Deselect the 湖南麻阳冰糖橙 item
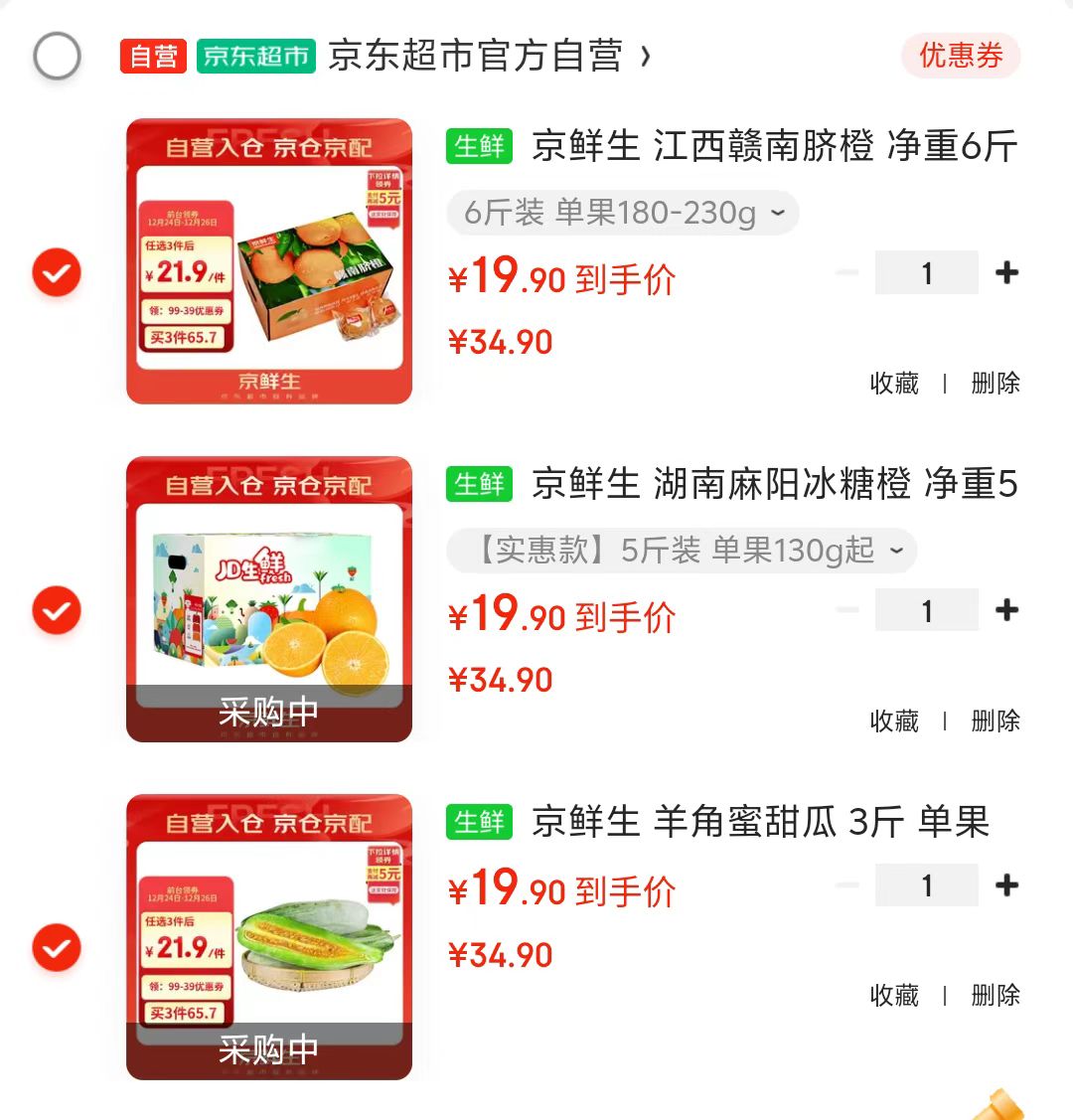1073x1120 pixels. tap(57, 610)
